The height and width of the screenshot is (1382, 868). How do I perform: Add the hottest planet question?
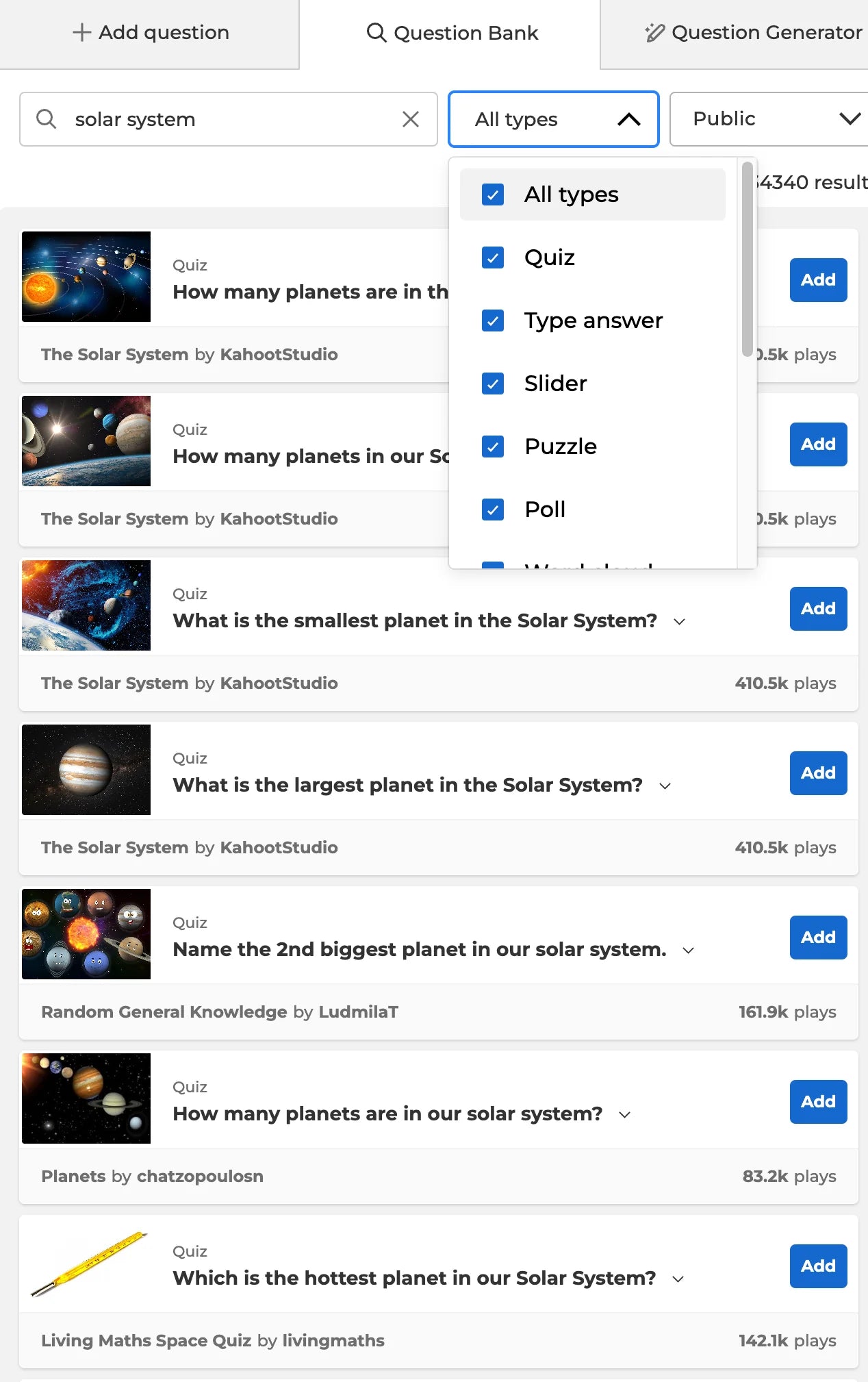[x=818, y=1266]
